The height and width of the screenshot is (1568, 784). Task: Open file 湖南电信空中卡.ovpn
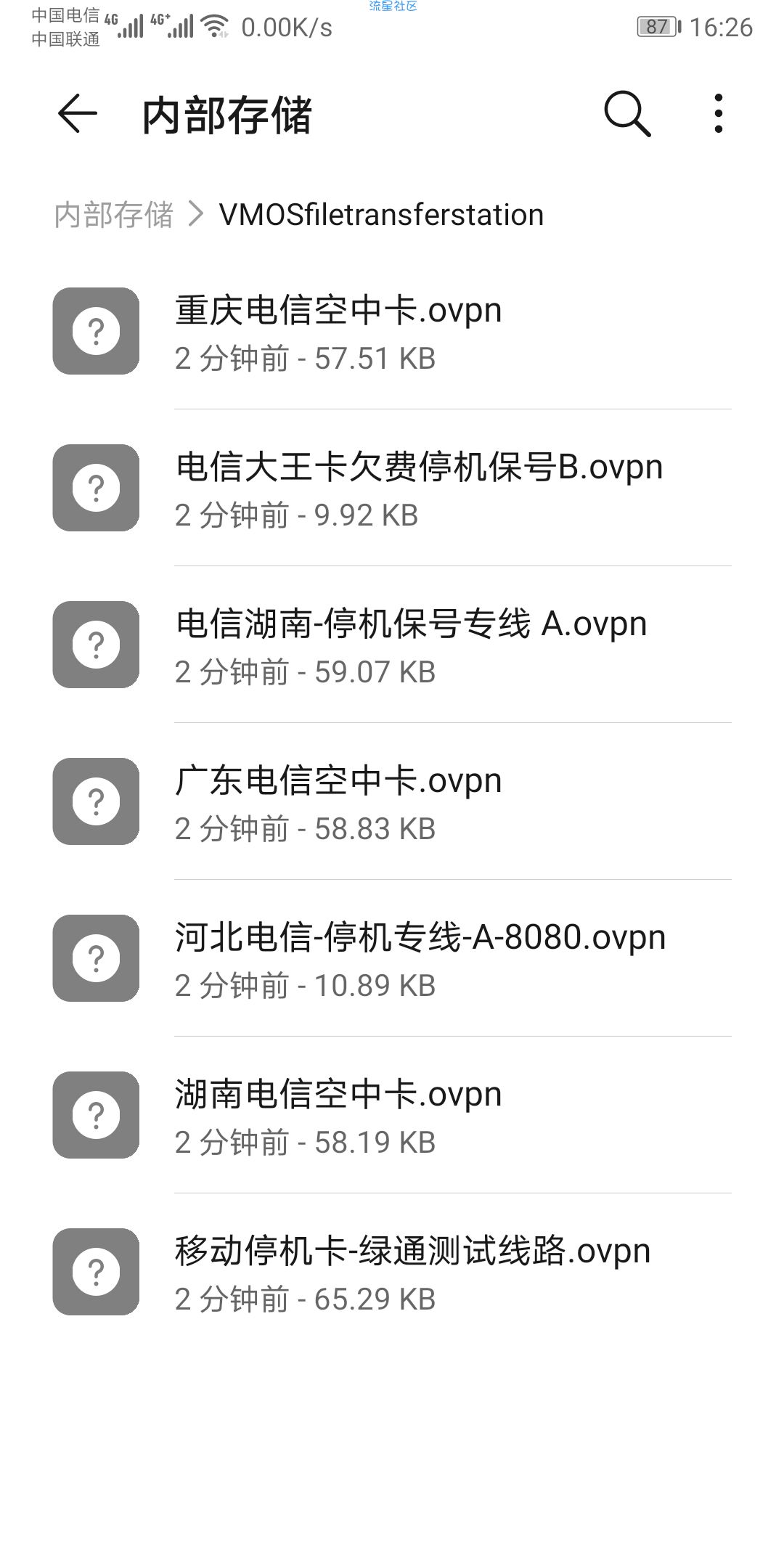pos(392,1115)
